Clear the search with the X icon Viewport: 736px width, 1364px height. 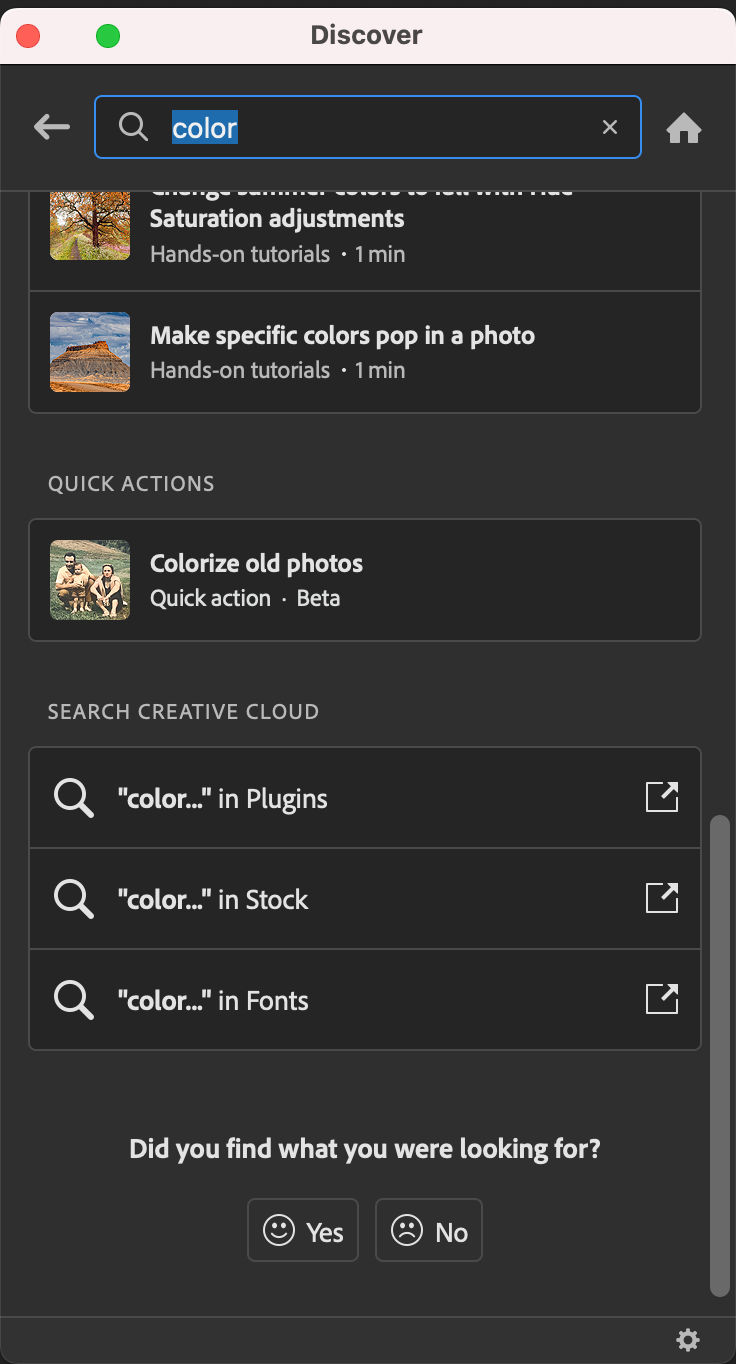point(610,127)
